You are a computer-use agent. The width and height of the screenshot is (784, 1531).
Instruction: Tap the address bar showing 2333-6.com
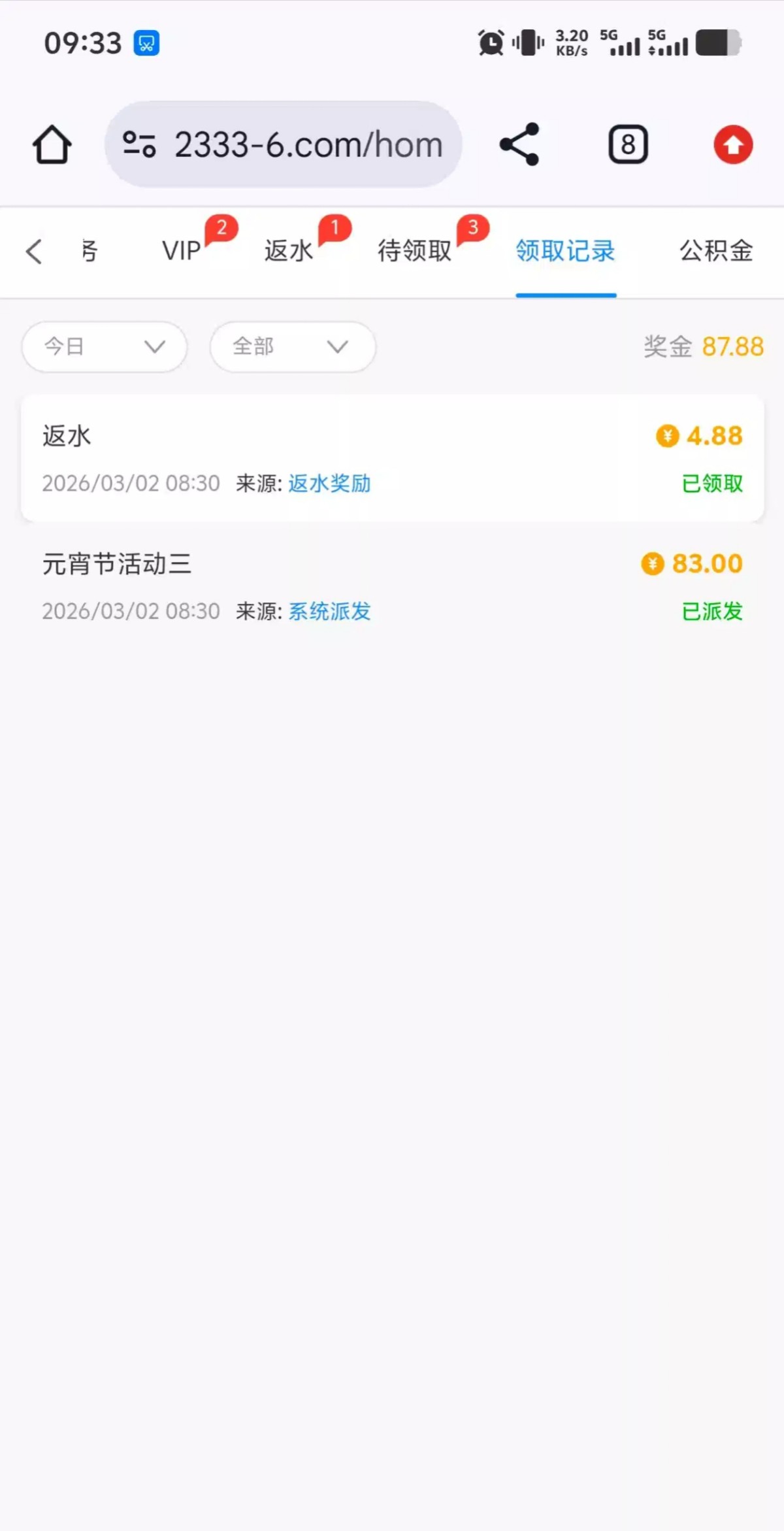[x=284, y=144]
